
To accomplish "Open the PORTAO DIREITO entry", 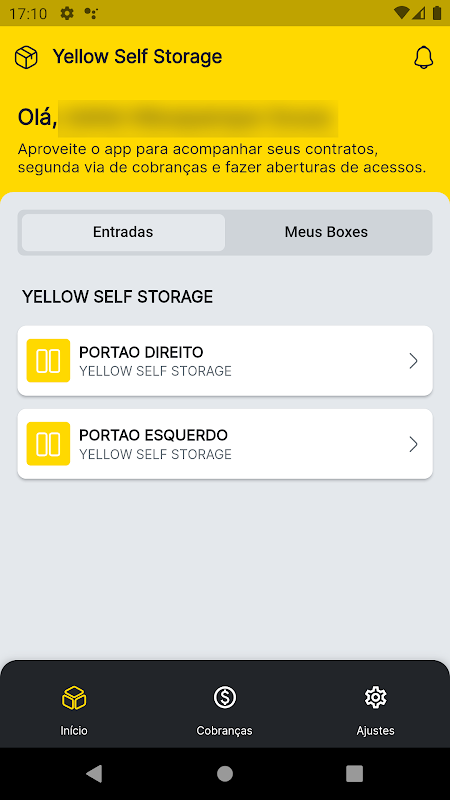I will (x=225, y=361).
